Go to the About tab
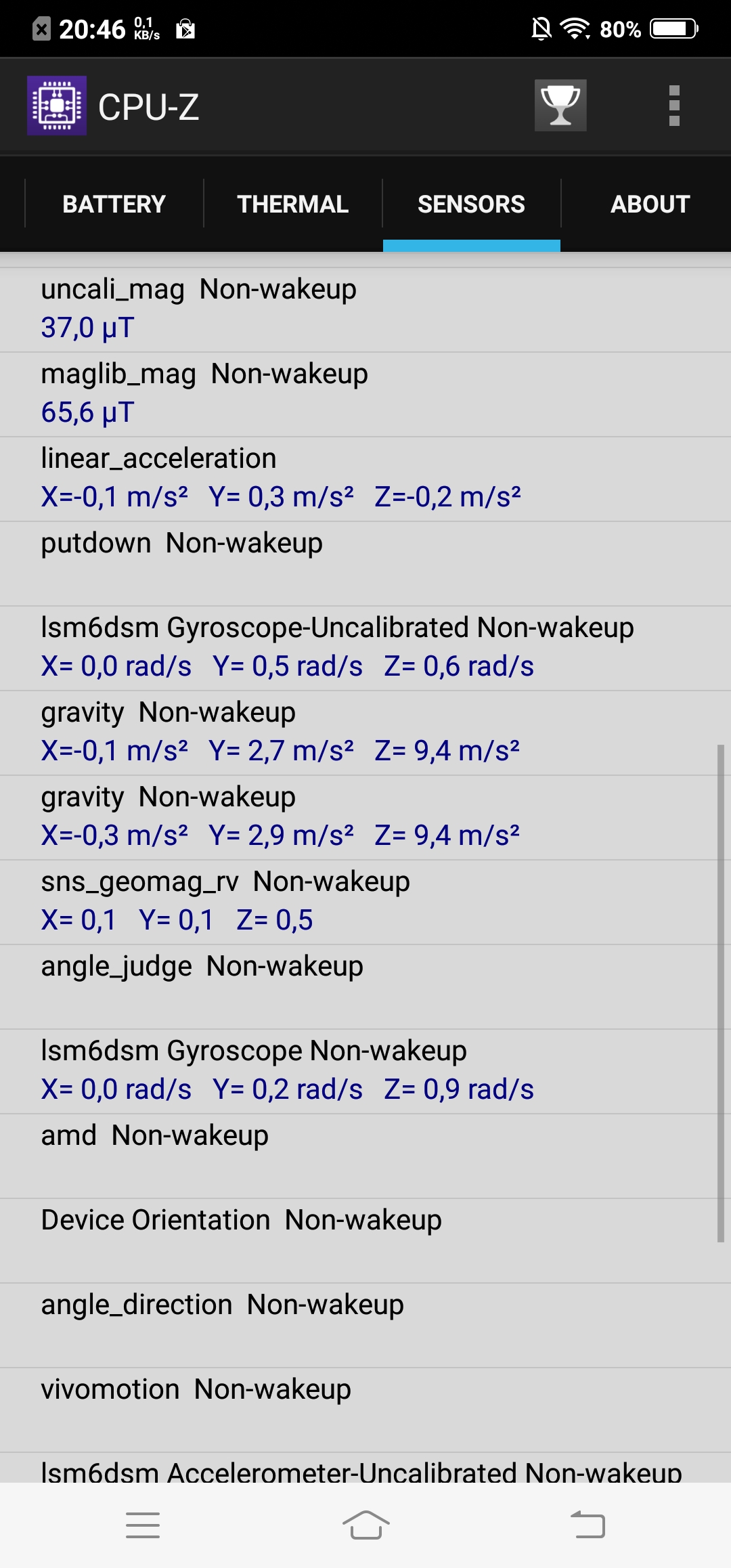The image size is (731, 1568). pos(650,204)
